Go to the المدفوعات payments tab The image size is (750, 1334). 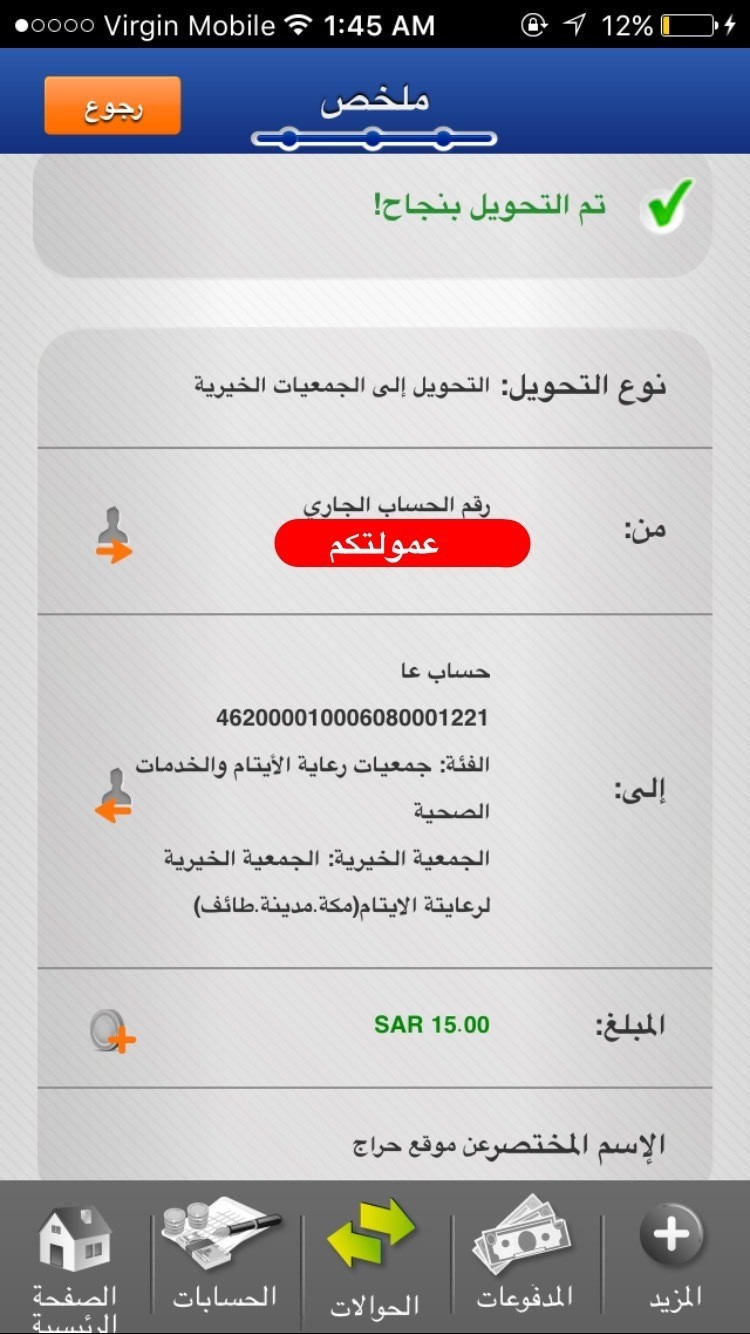click(x=525, y=1260)
